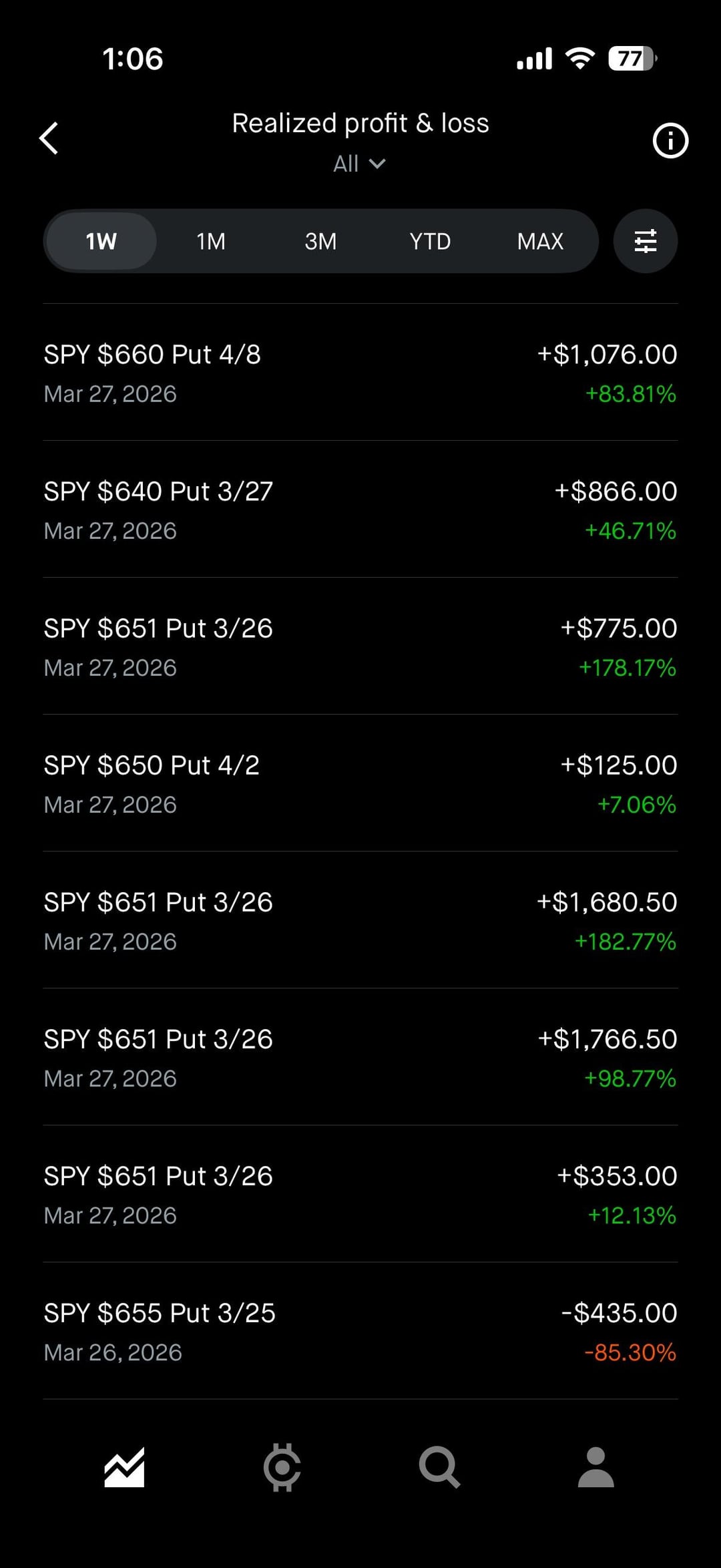Image resolution: width=721 pixels, height=1568 pixels.
Task: Open the SPY $651 Put with +$353.00
Action: (x=360, y=1194)
